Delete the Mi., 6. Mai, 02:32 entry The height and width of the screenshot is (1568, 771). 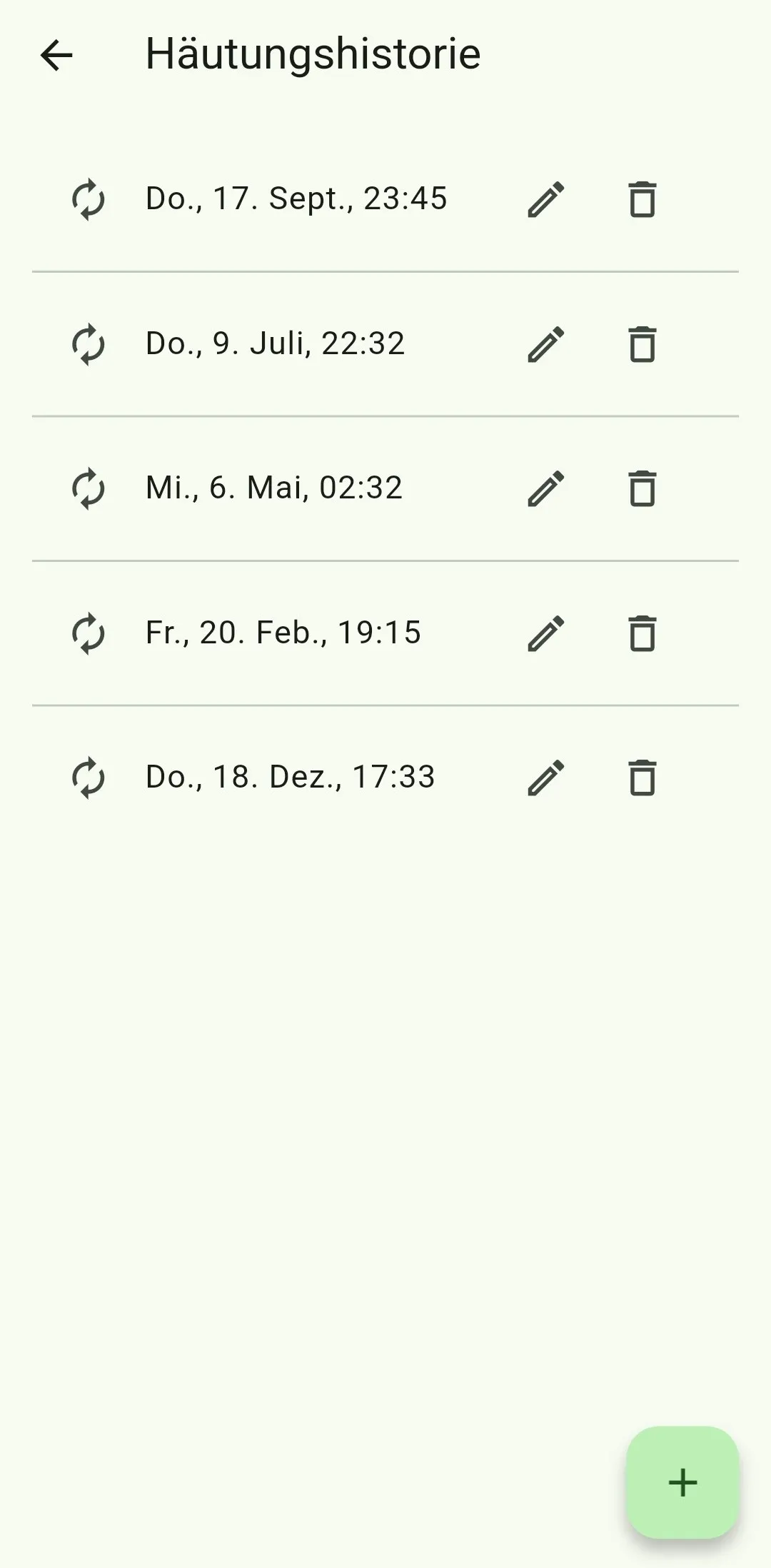(x=642, y=488)
